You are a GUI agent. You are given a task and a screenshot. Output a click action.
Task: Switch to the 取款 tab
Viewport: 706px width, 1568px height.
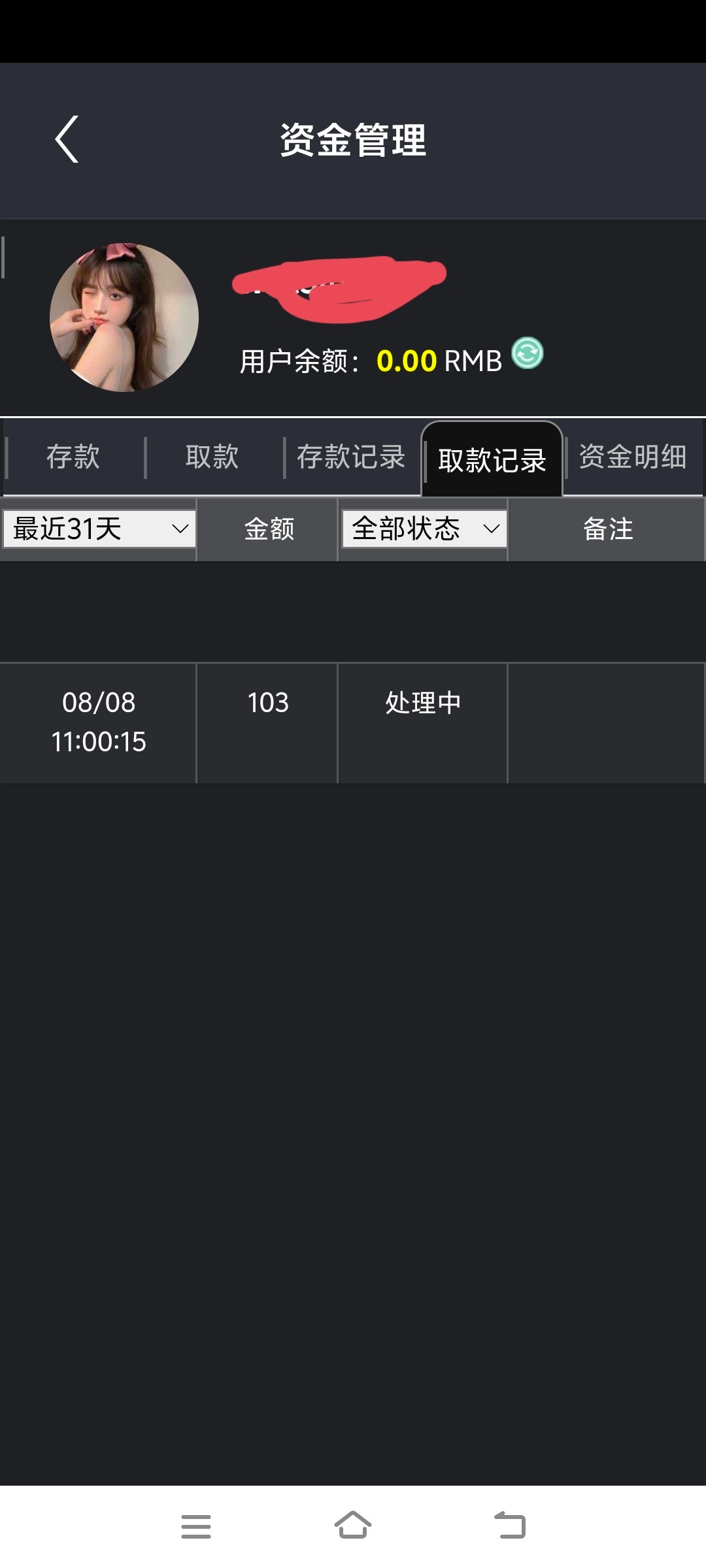212,457
